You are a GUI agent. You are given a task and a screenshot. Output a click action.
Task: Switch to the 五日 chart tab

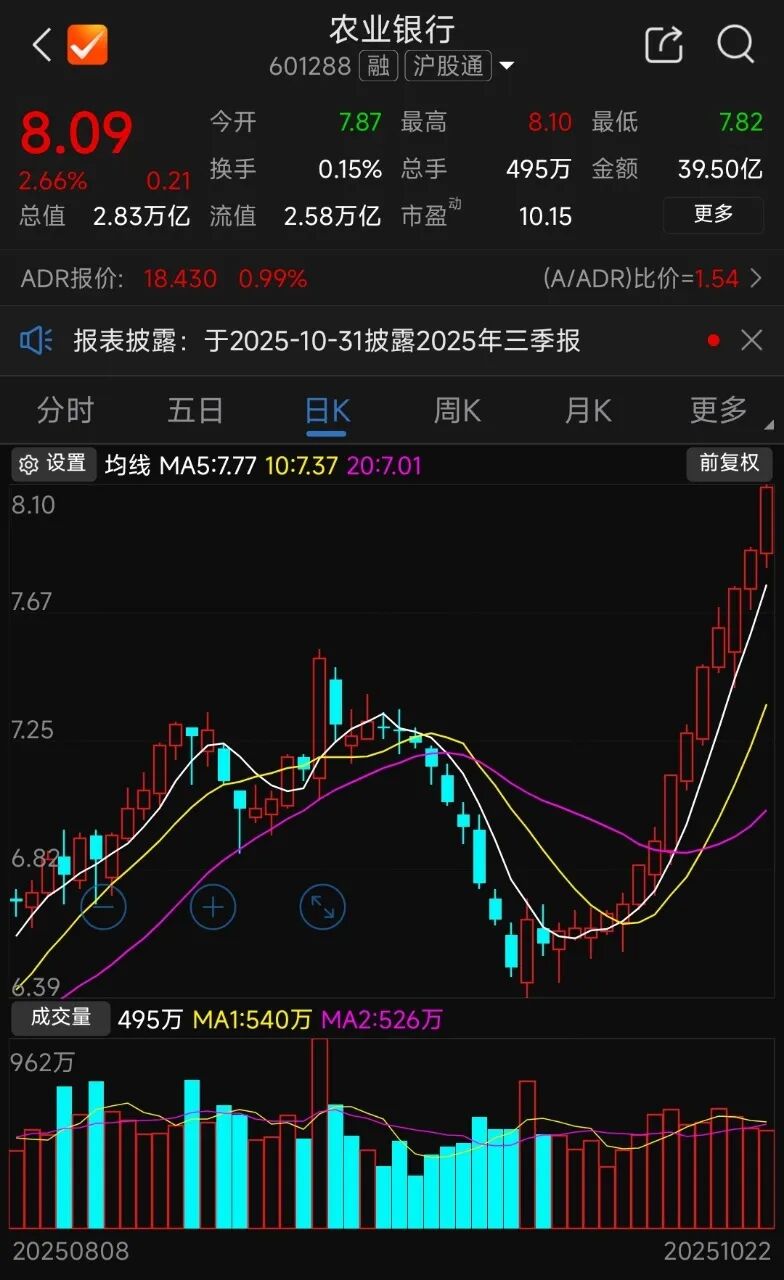coord(195,410)
